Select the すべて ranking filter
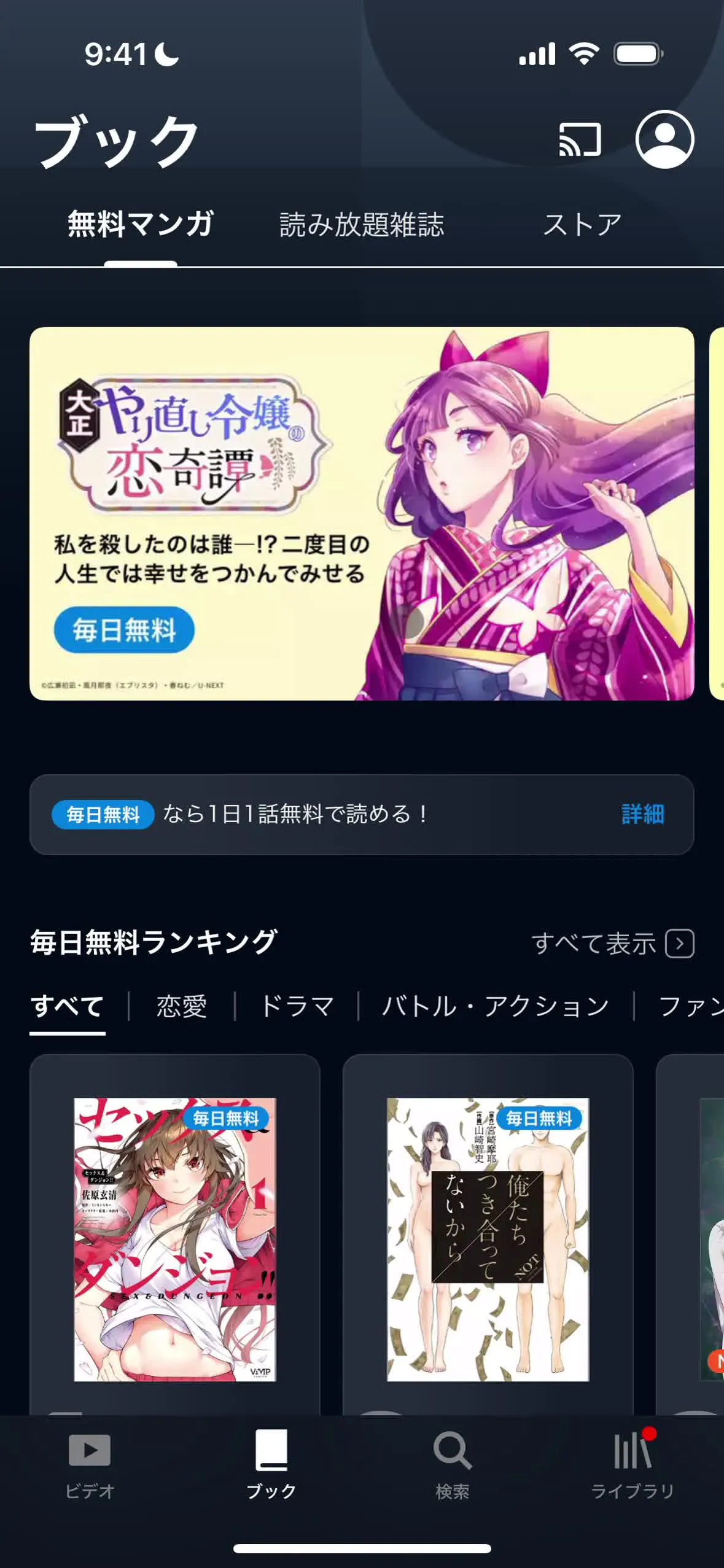 (68, 1007)
